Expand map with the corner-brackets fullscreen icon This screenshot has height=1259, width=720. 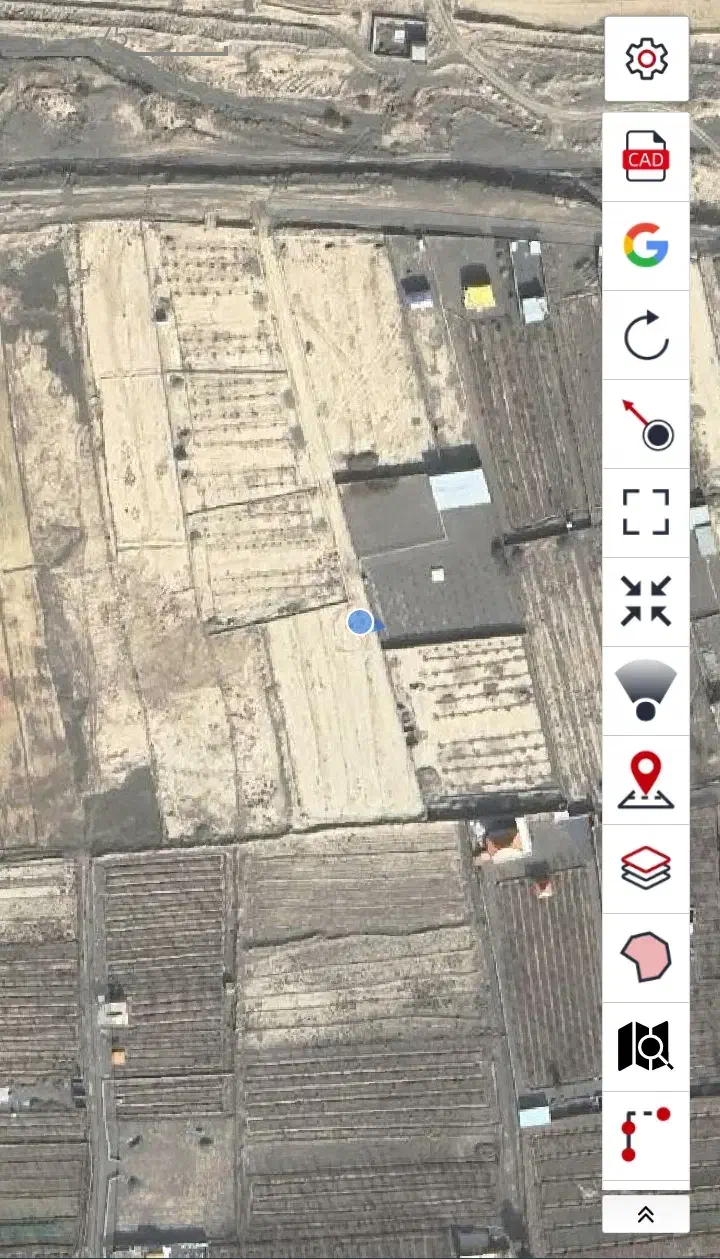(x=646, y=513)
